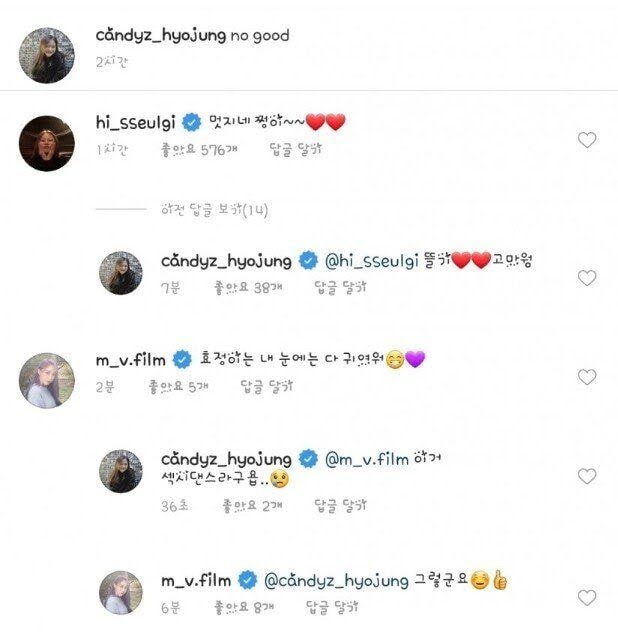Reply to m_v.film's 6분 comment
The width and height of the screenshot is (618, 640).
(x=332, y=607)
